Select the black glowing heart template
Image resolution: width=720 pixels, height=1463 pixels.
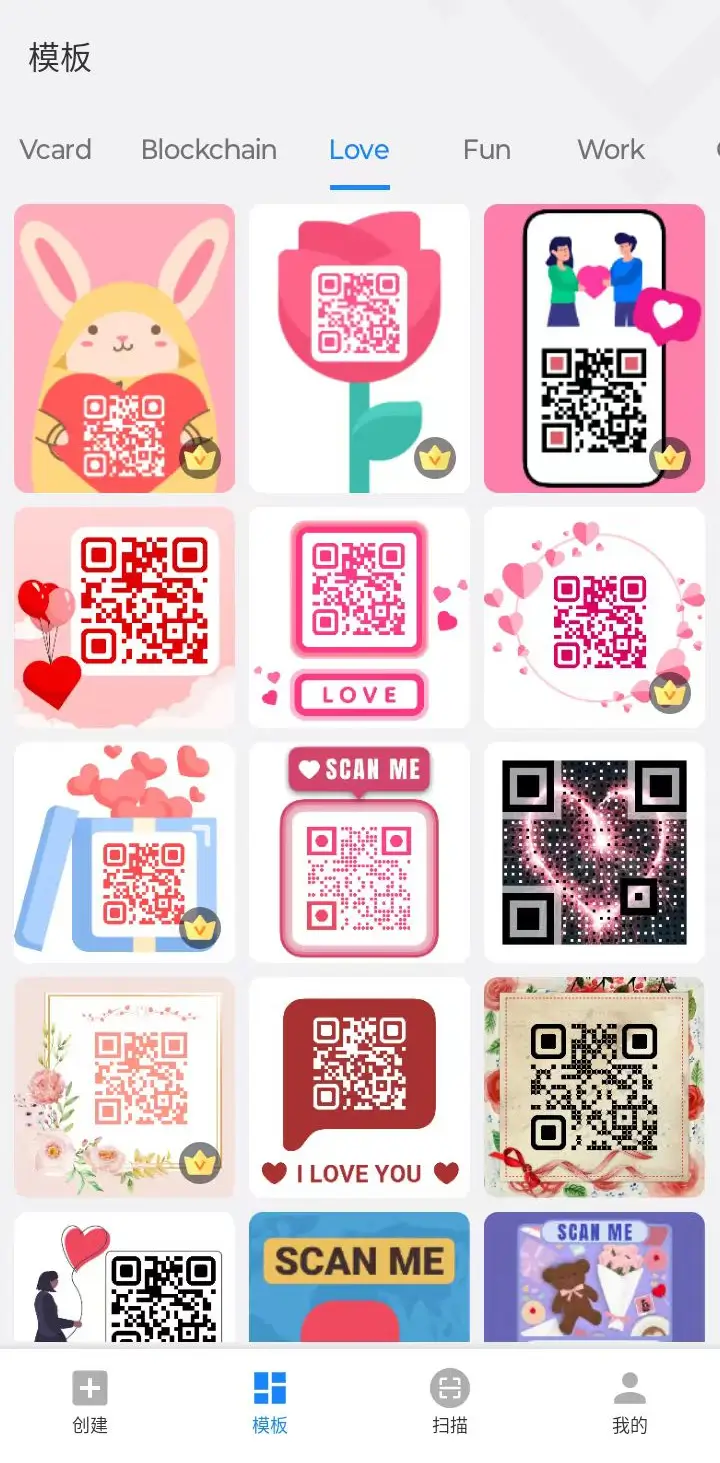pyautogui.click(x=594, y=852)
